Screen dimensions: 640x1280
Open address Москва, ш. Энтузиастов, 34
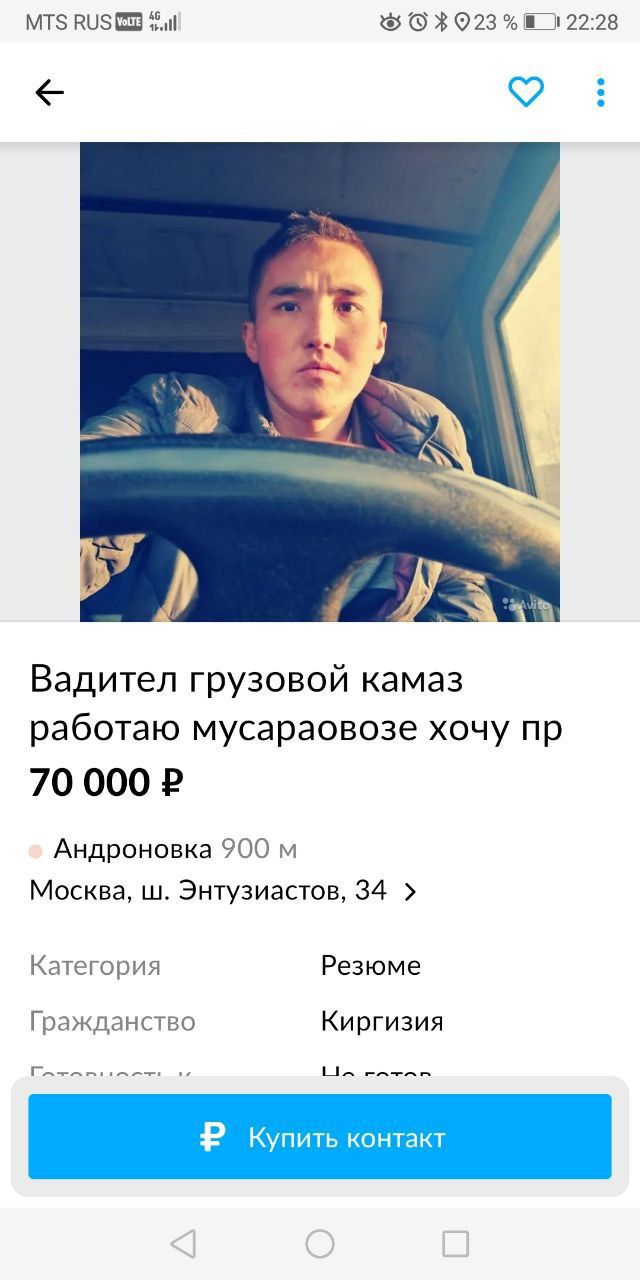(x=222, y=890)
